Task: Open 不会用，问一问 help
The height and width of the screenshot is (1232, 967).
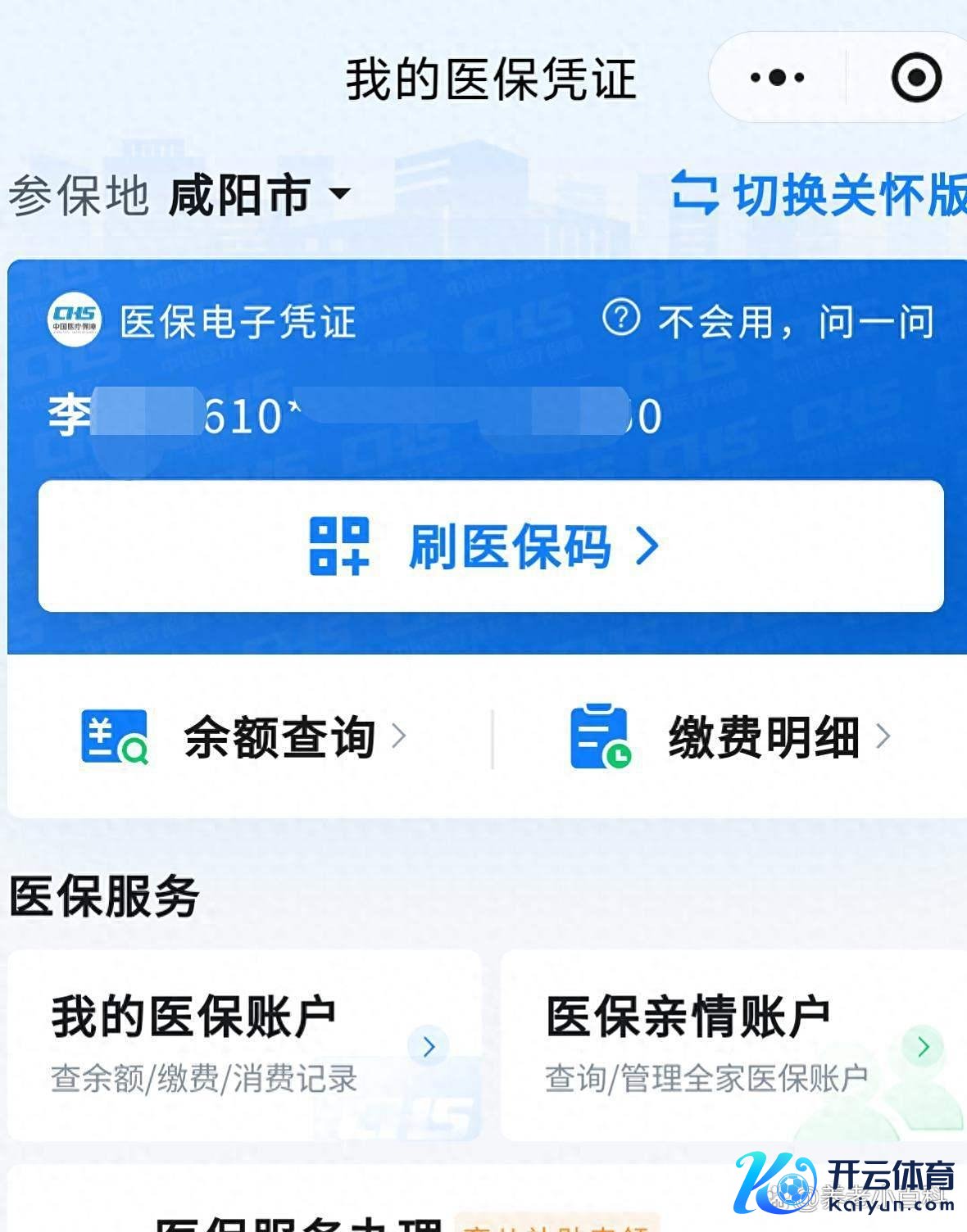Action: pos(769,320)
